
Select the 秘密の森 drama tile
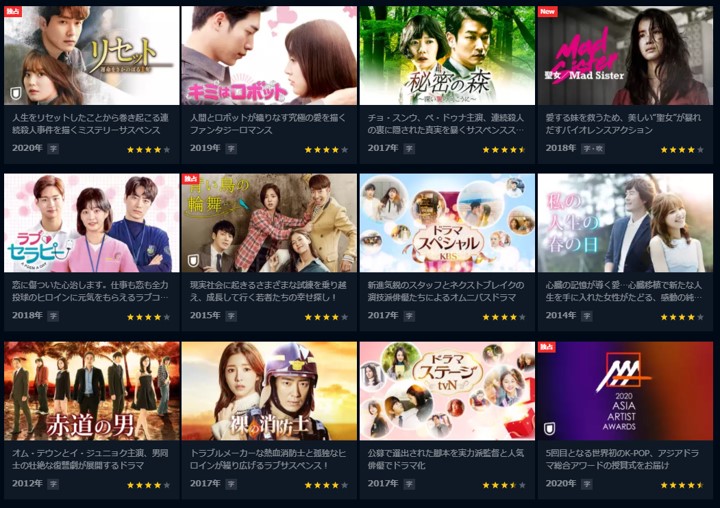pyautogui.click(x=447, y=56)
